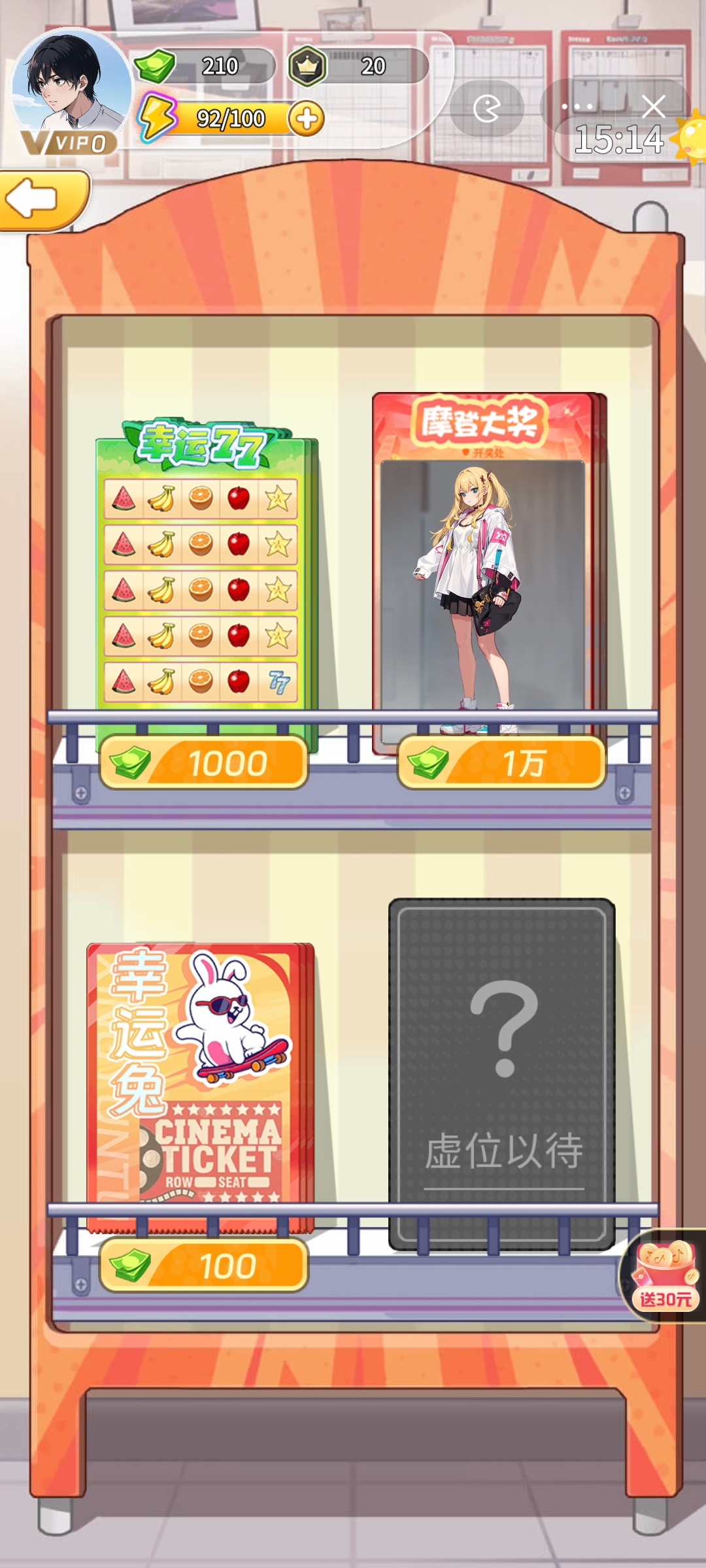Open the 送30元 red envelope offer

tap(665, 1275)
